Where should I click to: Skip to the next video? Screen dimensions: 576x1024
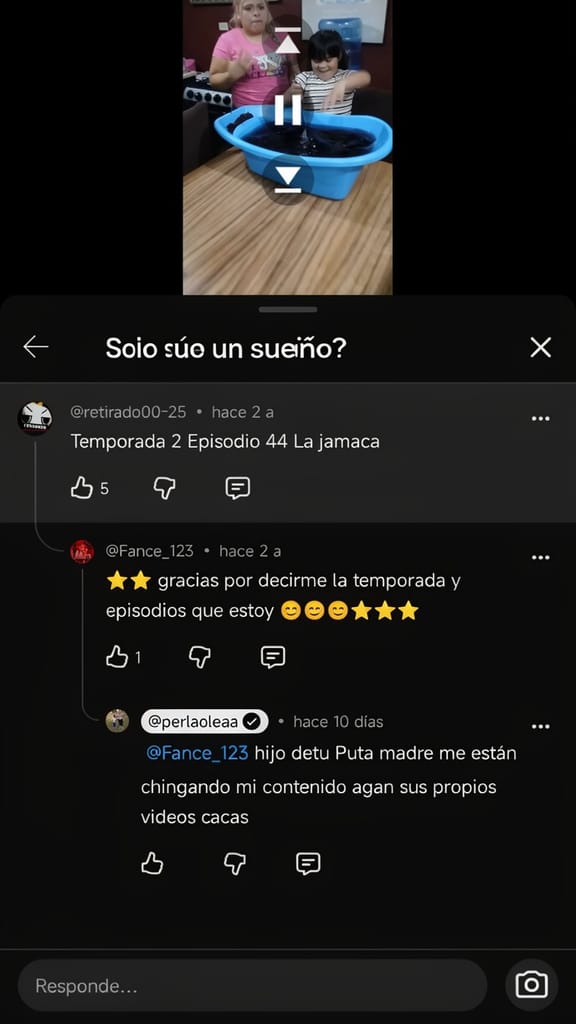(287, 180)
